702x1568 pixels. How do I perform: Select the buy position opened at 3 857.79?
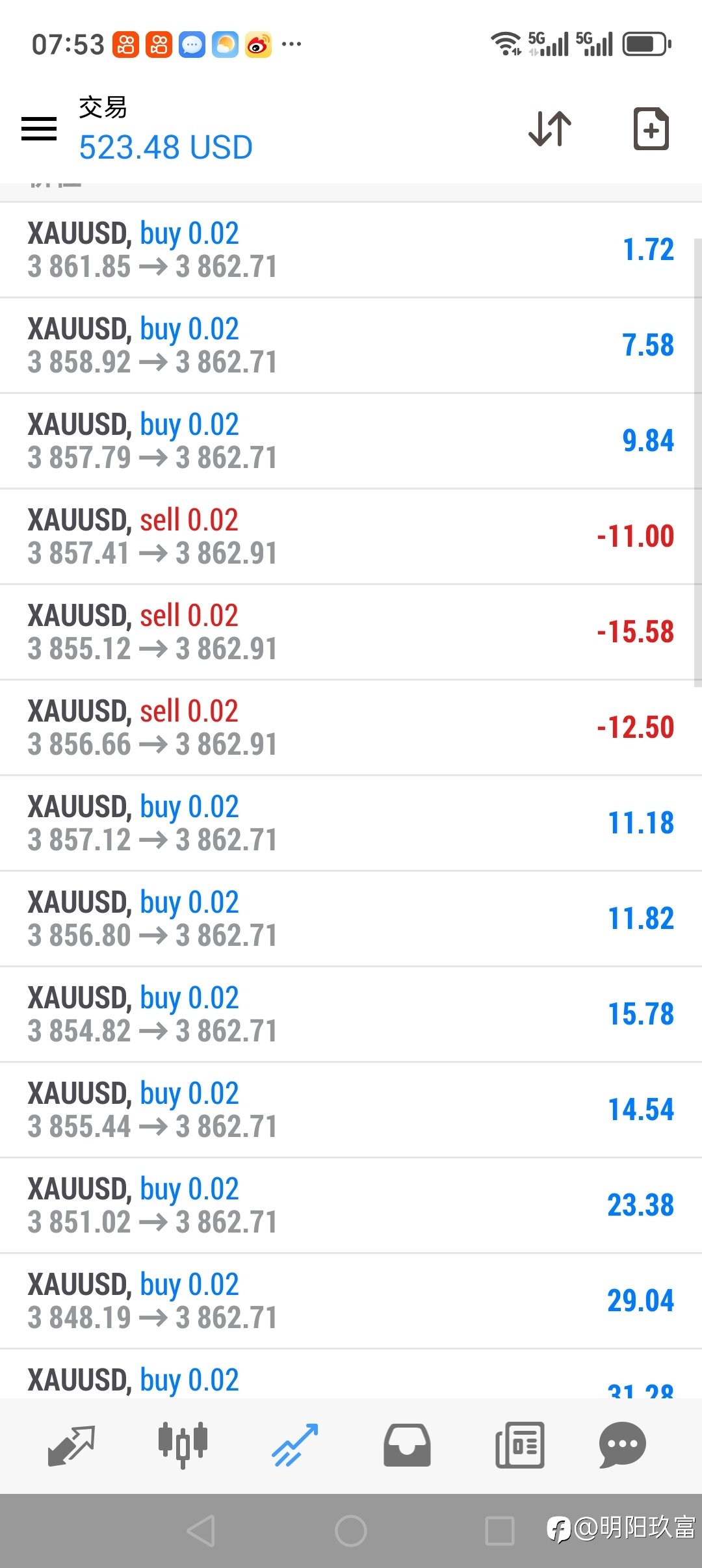pos(351,441)
